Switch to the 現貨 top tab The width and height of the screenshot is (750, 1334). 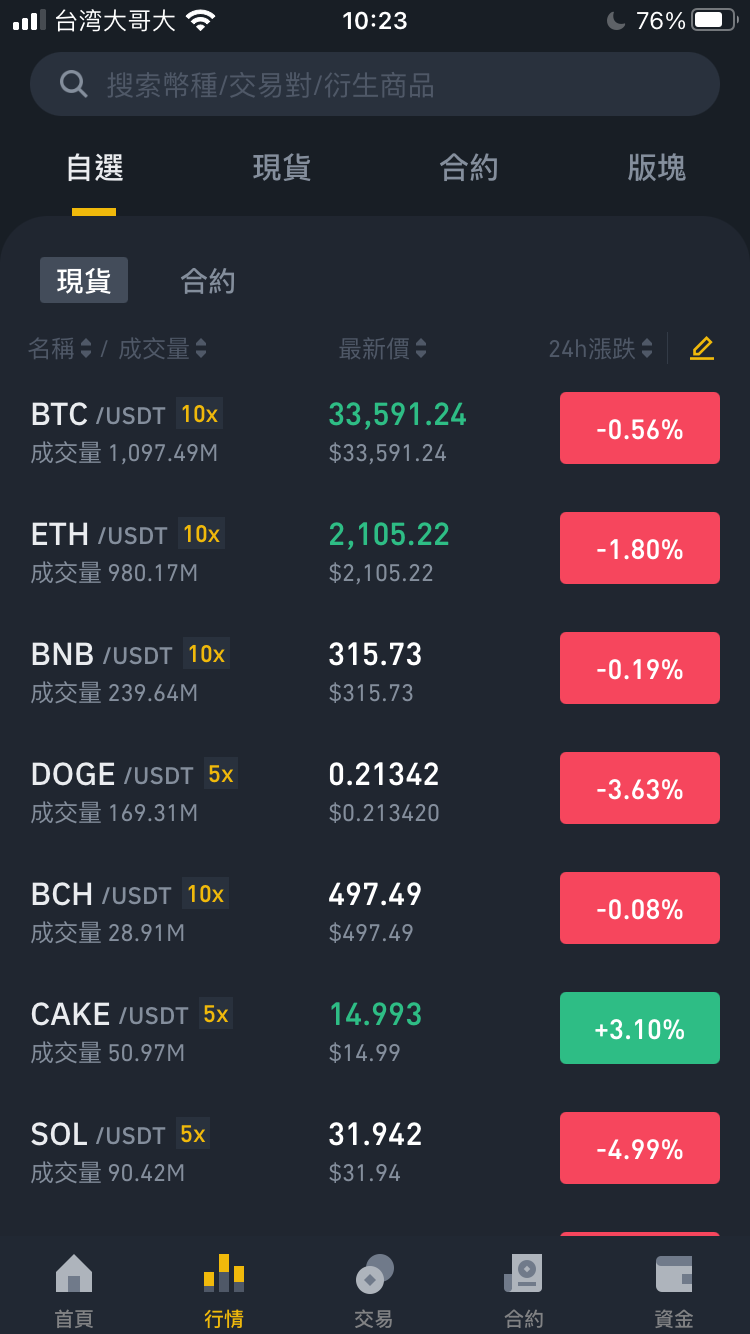pyautogui.click(x=282, y=167)
